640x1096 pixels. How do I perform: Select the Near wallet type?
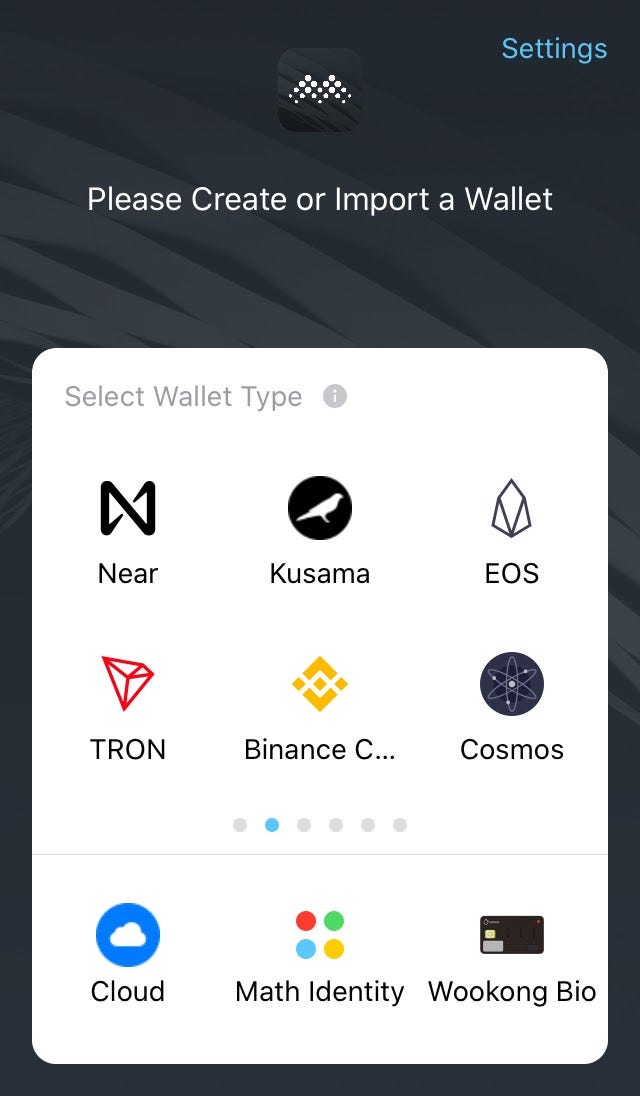point(128,530)
